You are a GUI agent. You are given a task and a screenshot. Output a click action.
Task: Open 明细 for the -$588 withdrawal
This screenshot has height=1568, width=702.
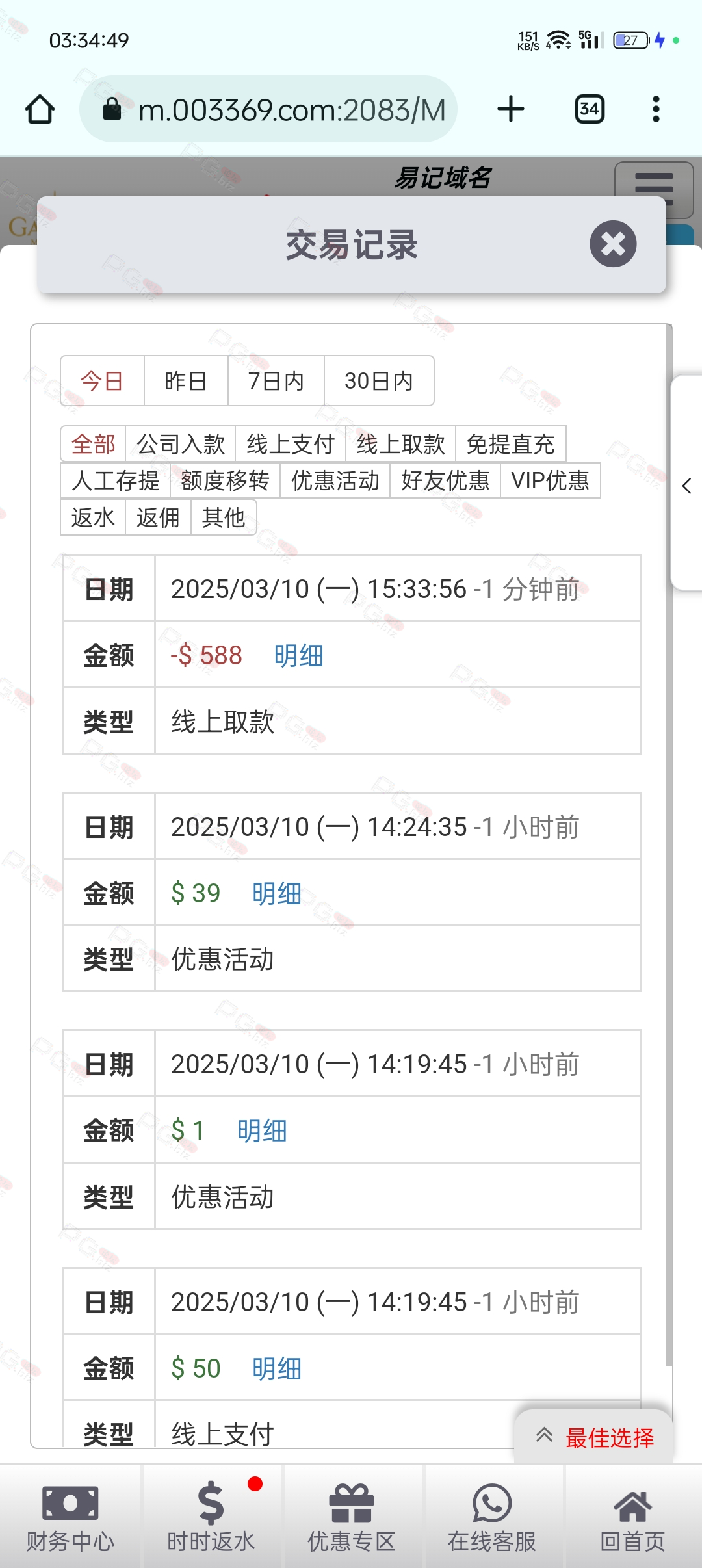coord(298,655)
